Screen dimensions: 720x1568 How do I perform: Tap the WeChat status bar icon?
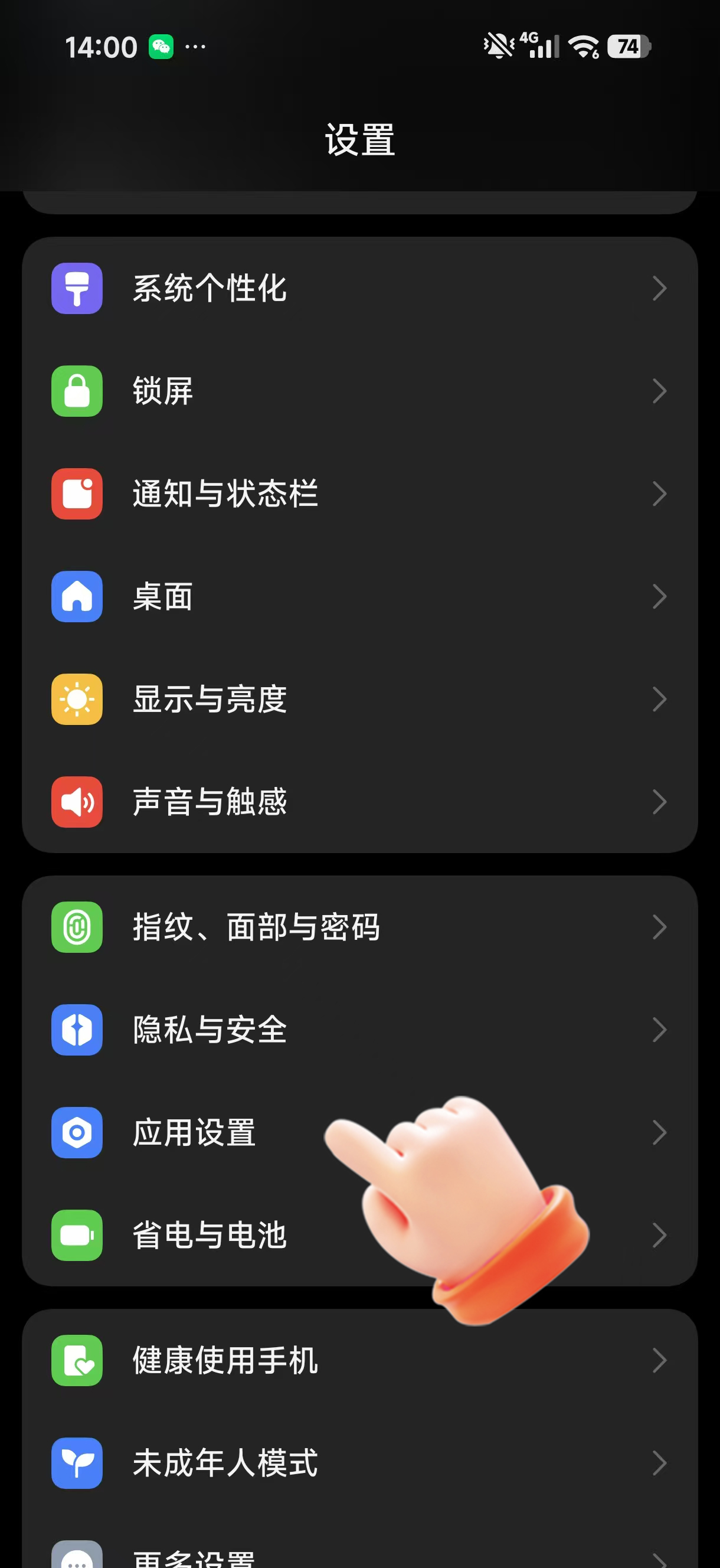[160, 46]
